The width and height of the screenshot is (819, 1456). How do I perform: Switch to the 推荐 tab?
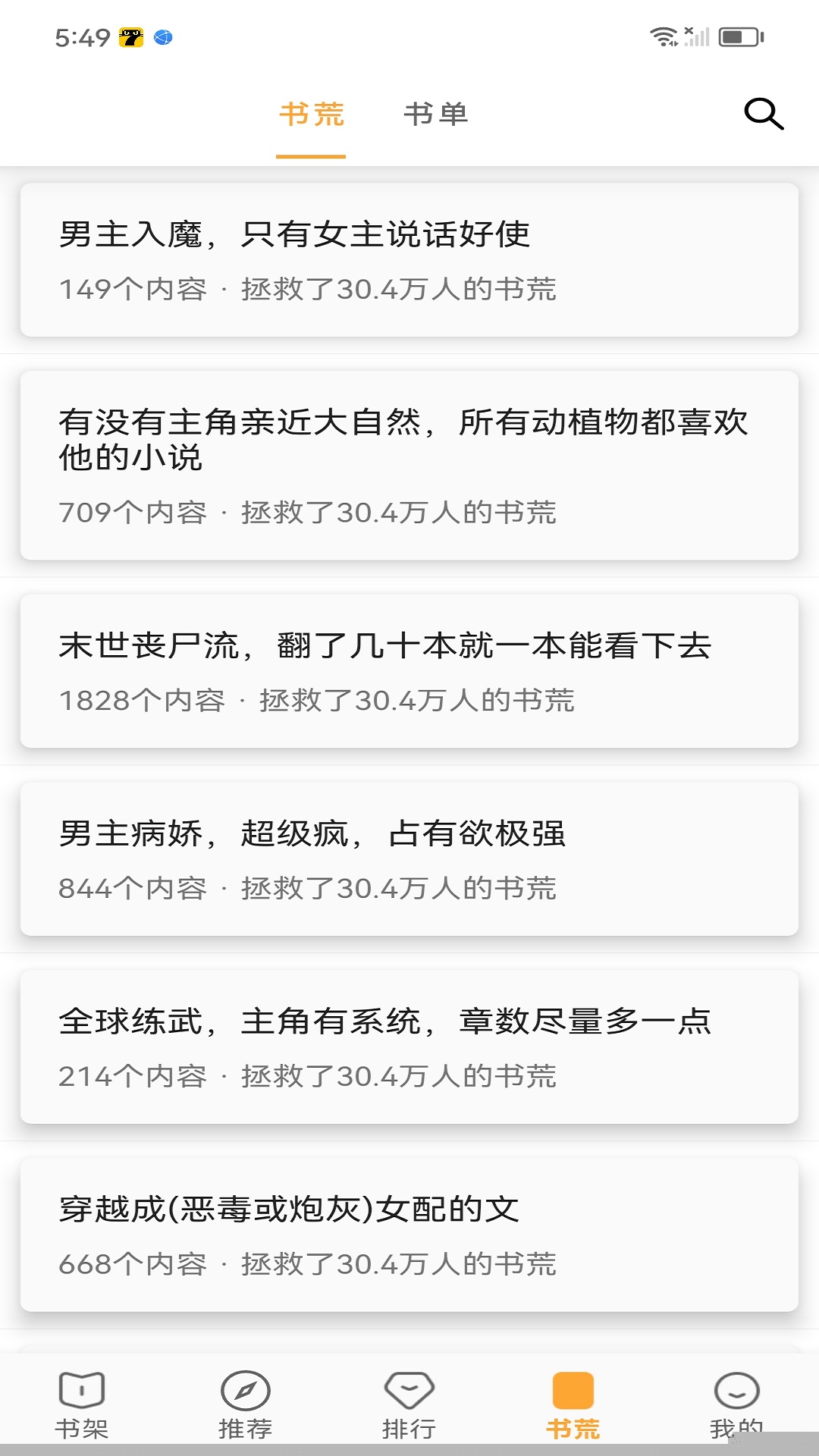pos(246,1404)
